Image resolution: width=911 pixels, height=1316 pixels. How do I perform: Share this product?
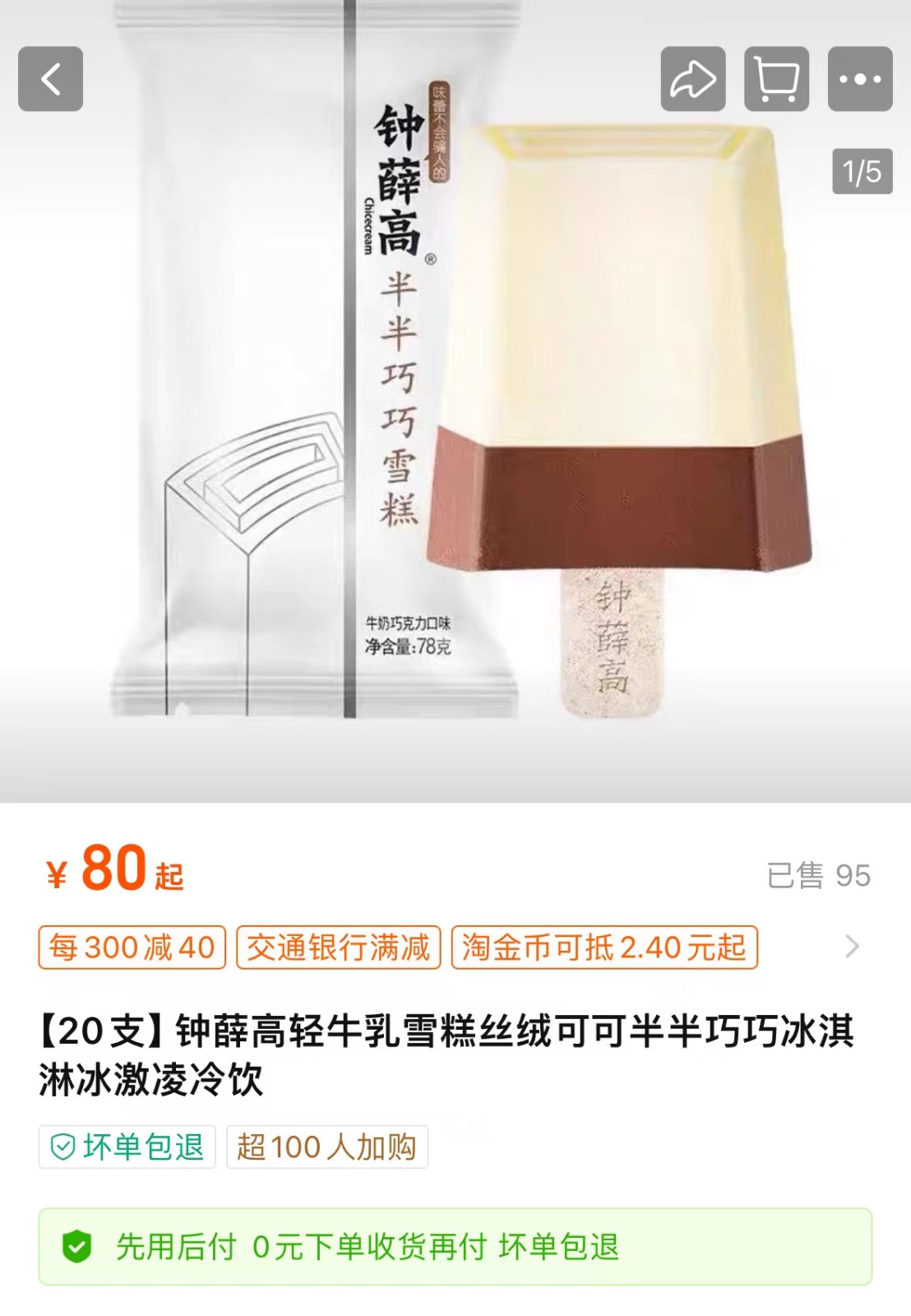(693, 79)
